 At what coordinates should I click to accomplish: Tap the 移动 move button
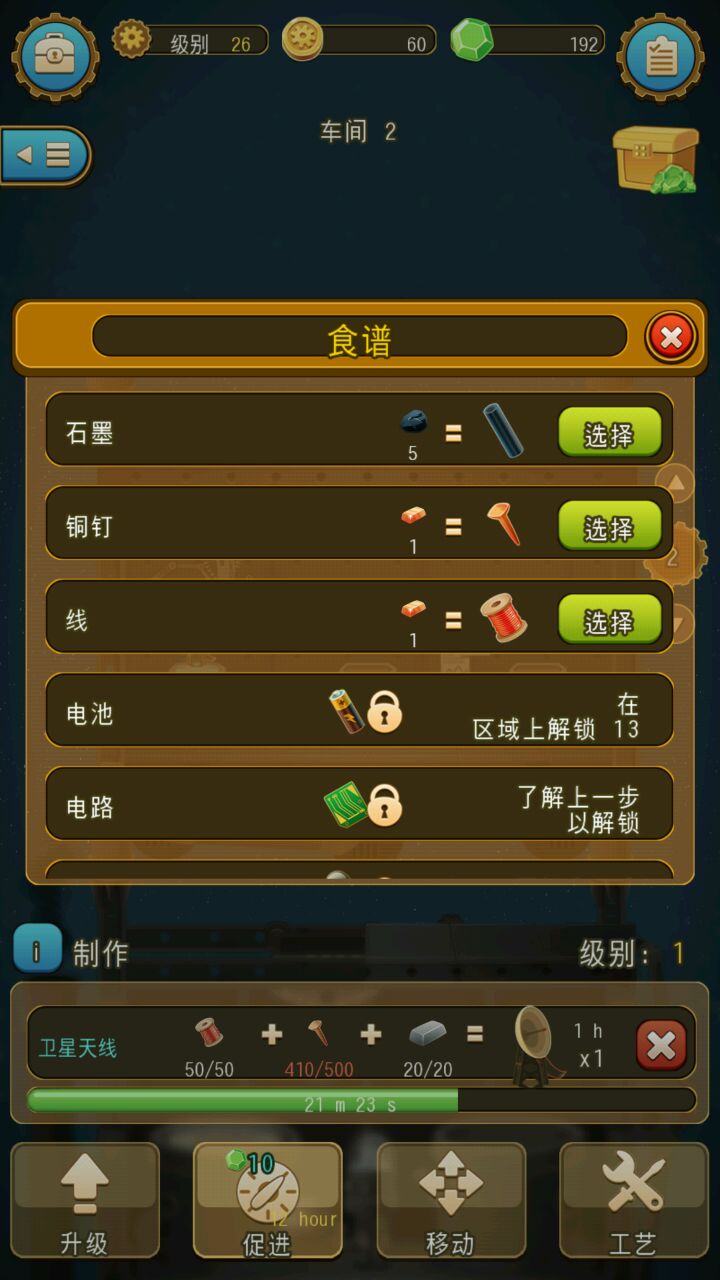(x=451, y=1200)
